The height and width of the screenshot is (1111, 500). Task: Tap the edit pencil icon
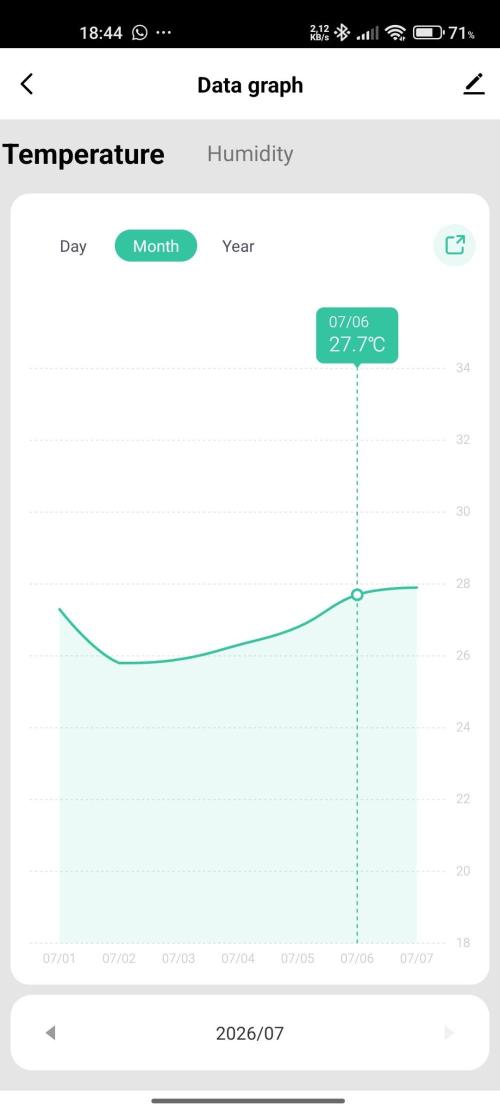[x=475, y=84]
